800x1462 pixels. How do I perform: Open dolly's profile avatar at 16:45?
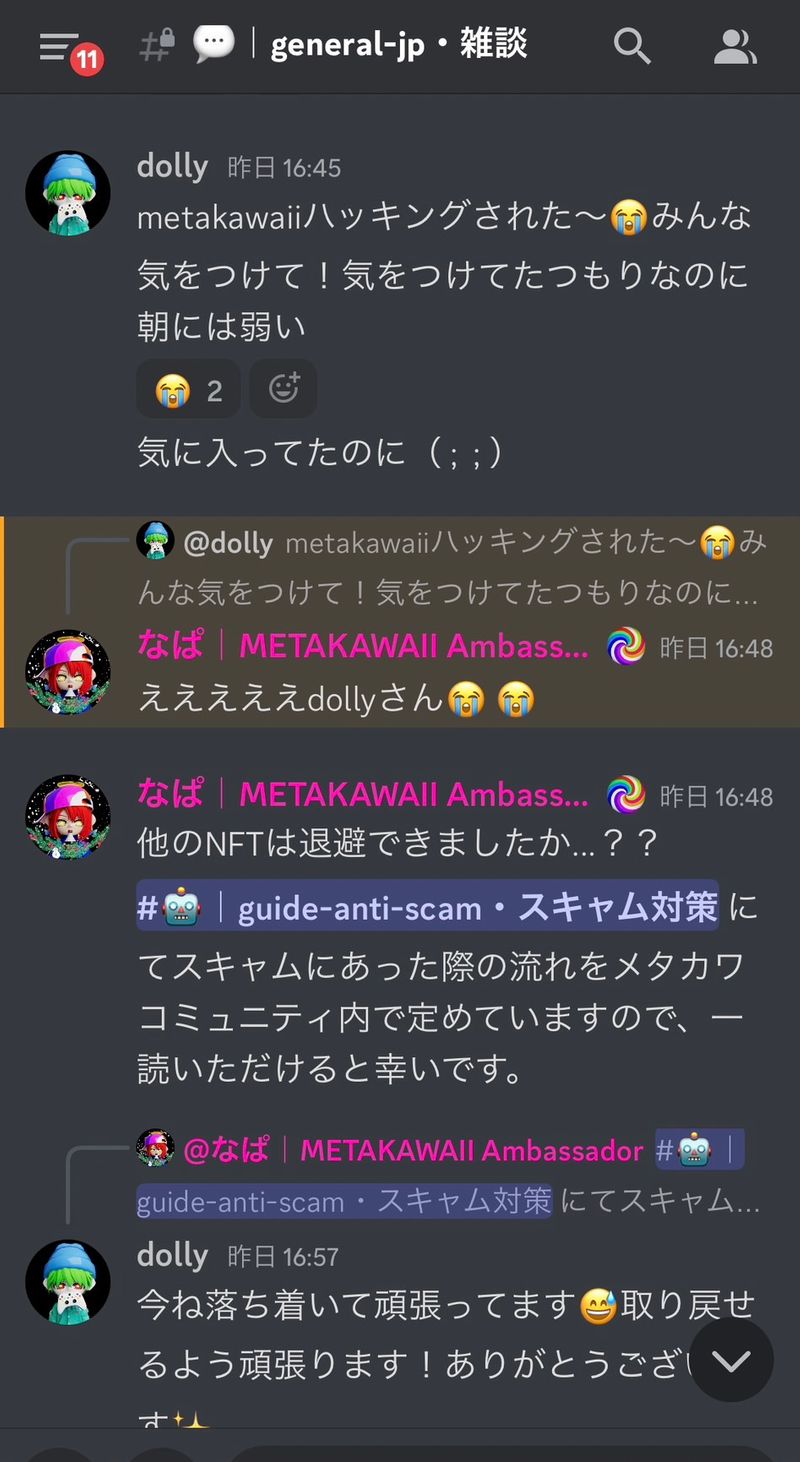point(68,193)
